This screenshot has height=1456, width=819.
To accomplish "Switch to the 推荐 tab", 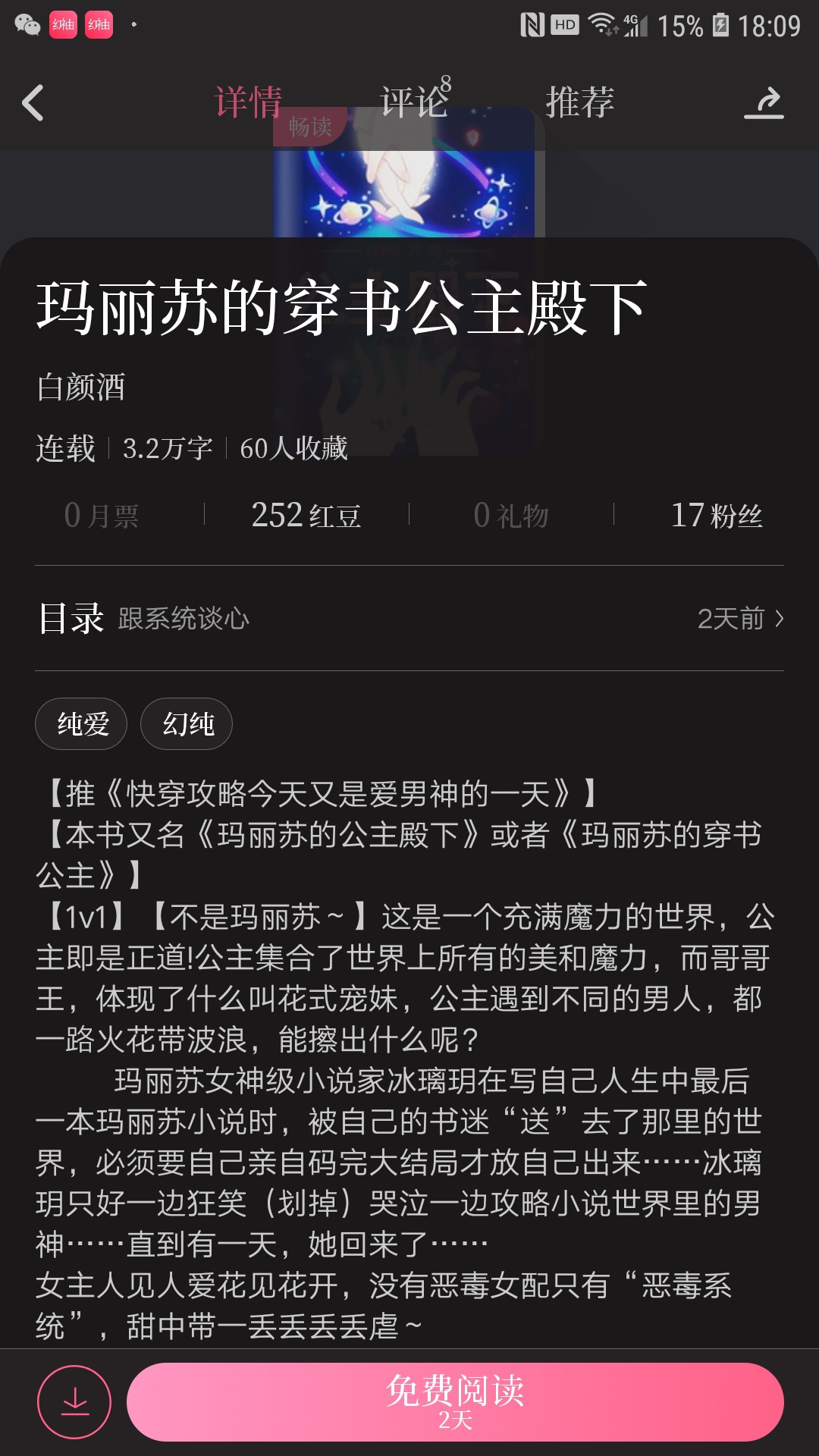I will click(x=580, y=102).
